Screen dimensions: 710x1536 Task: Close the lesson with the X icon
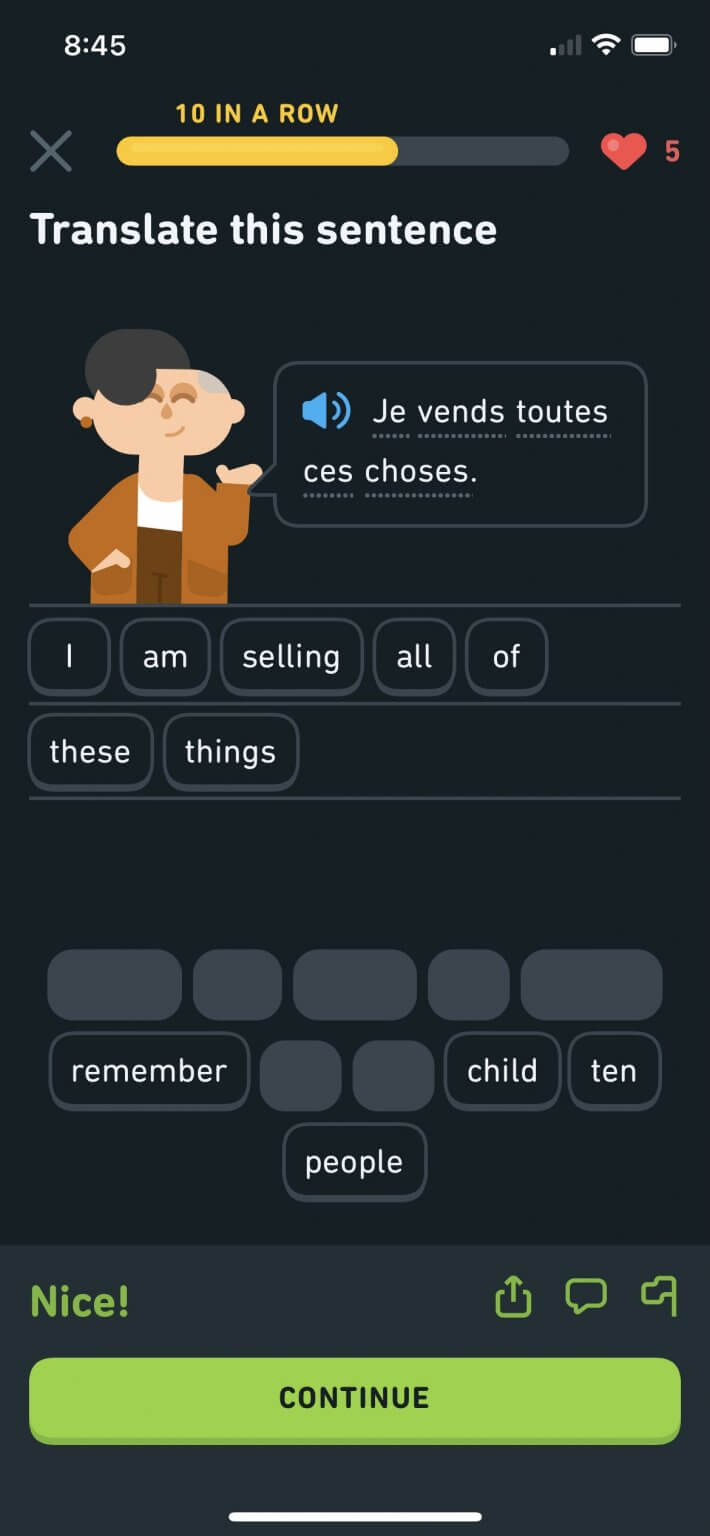click(51, 151)
